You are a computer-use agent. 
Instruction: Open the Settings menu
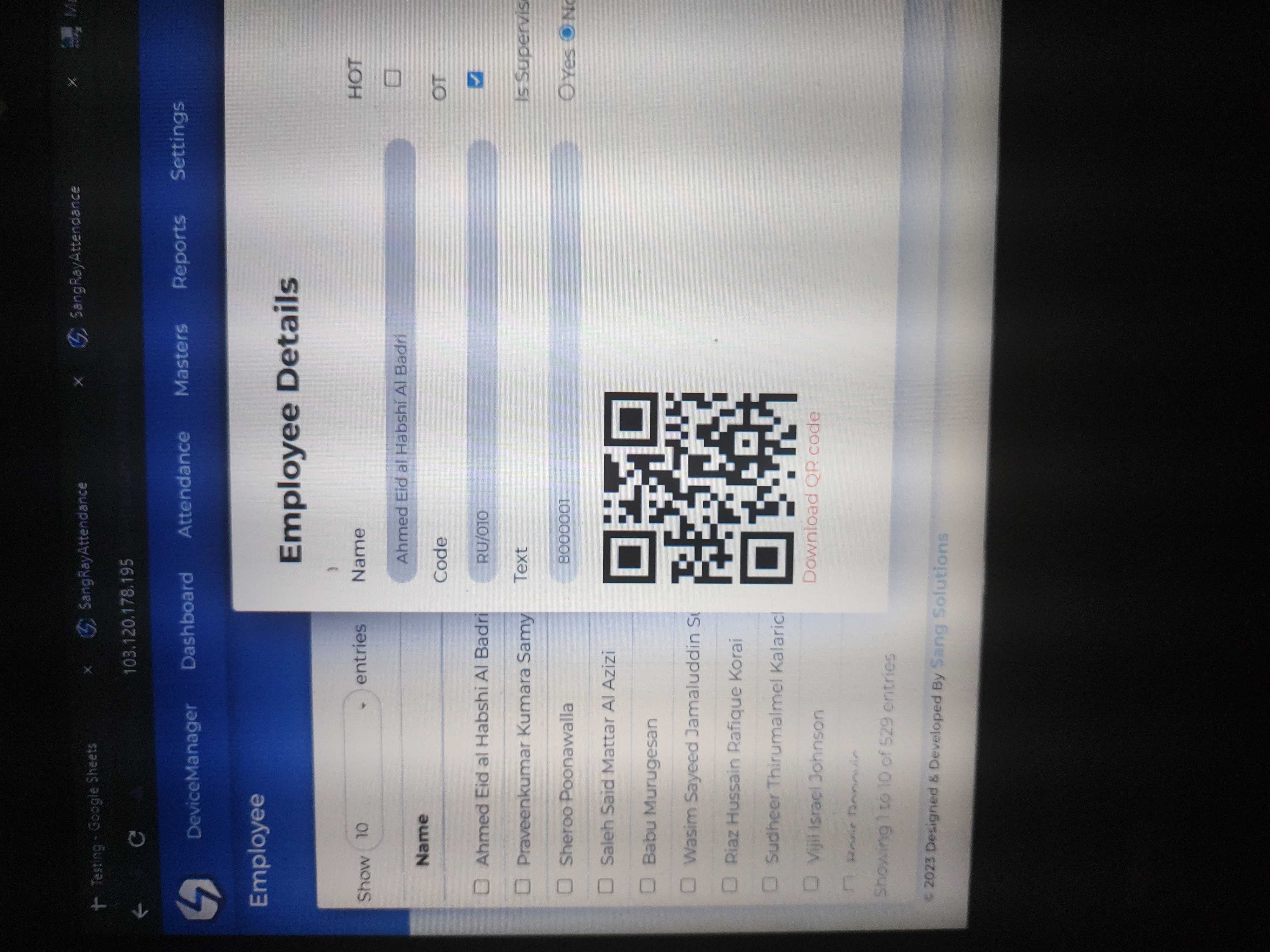pos(177,141)
